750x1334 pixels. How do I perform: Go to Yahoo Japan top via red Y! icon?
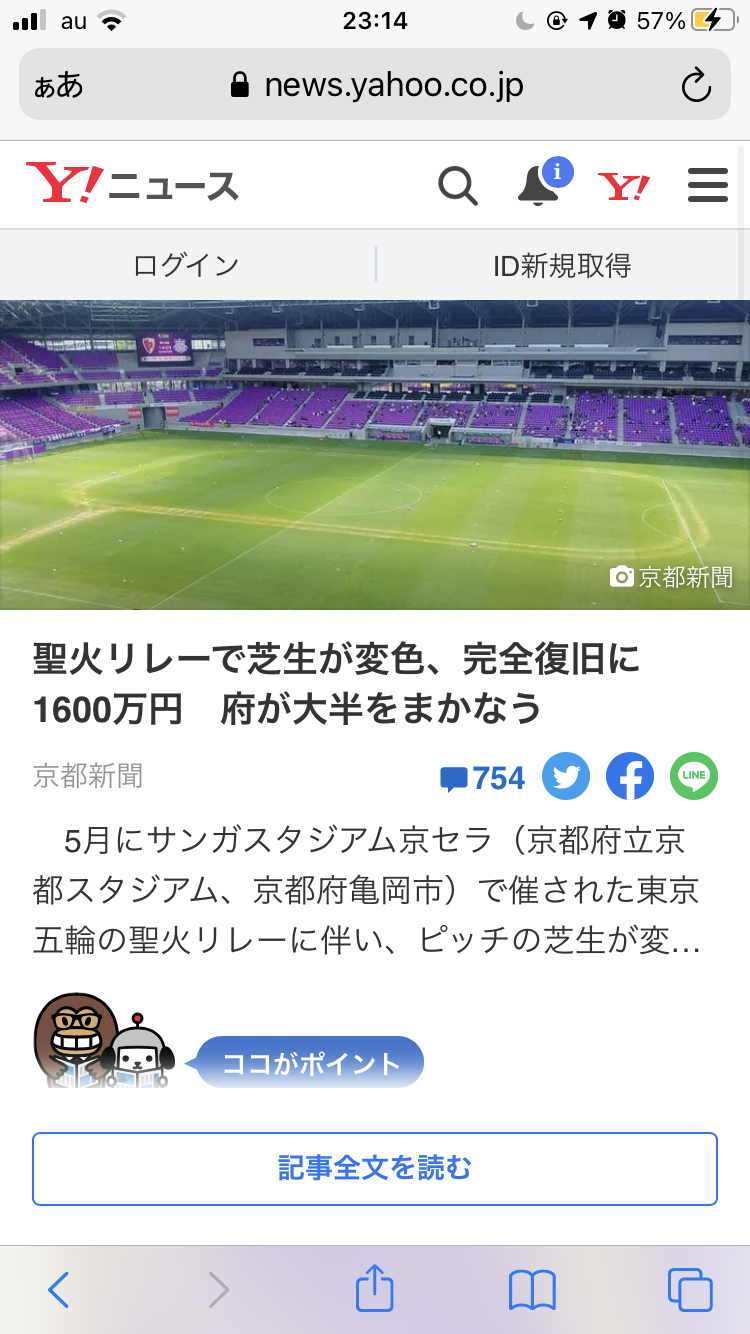click(x=624, y=186)
